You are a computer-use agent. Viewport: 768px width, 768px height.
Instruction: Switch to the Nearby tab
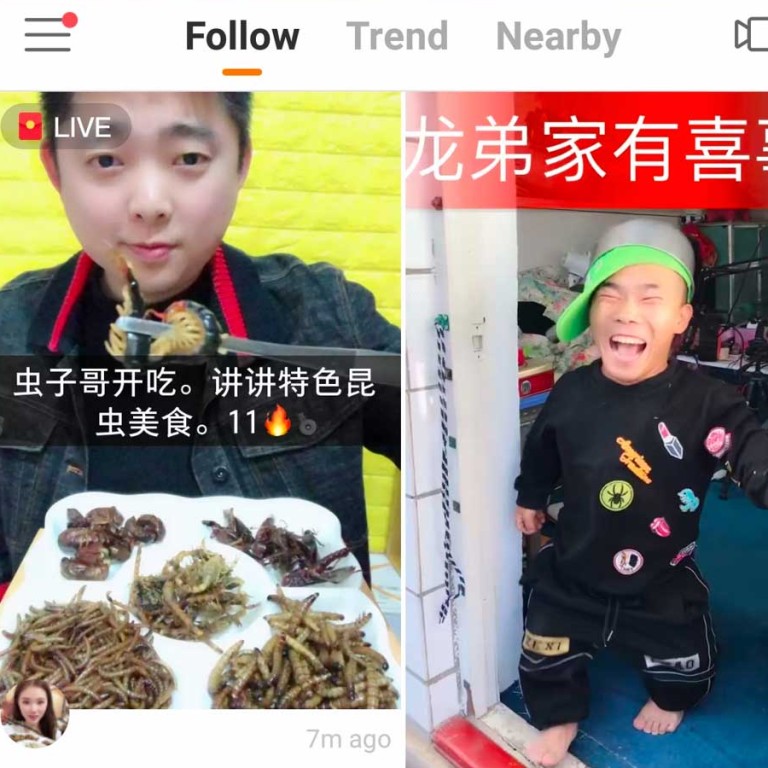coord(558,37)
